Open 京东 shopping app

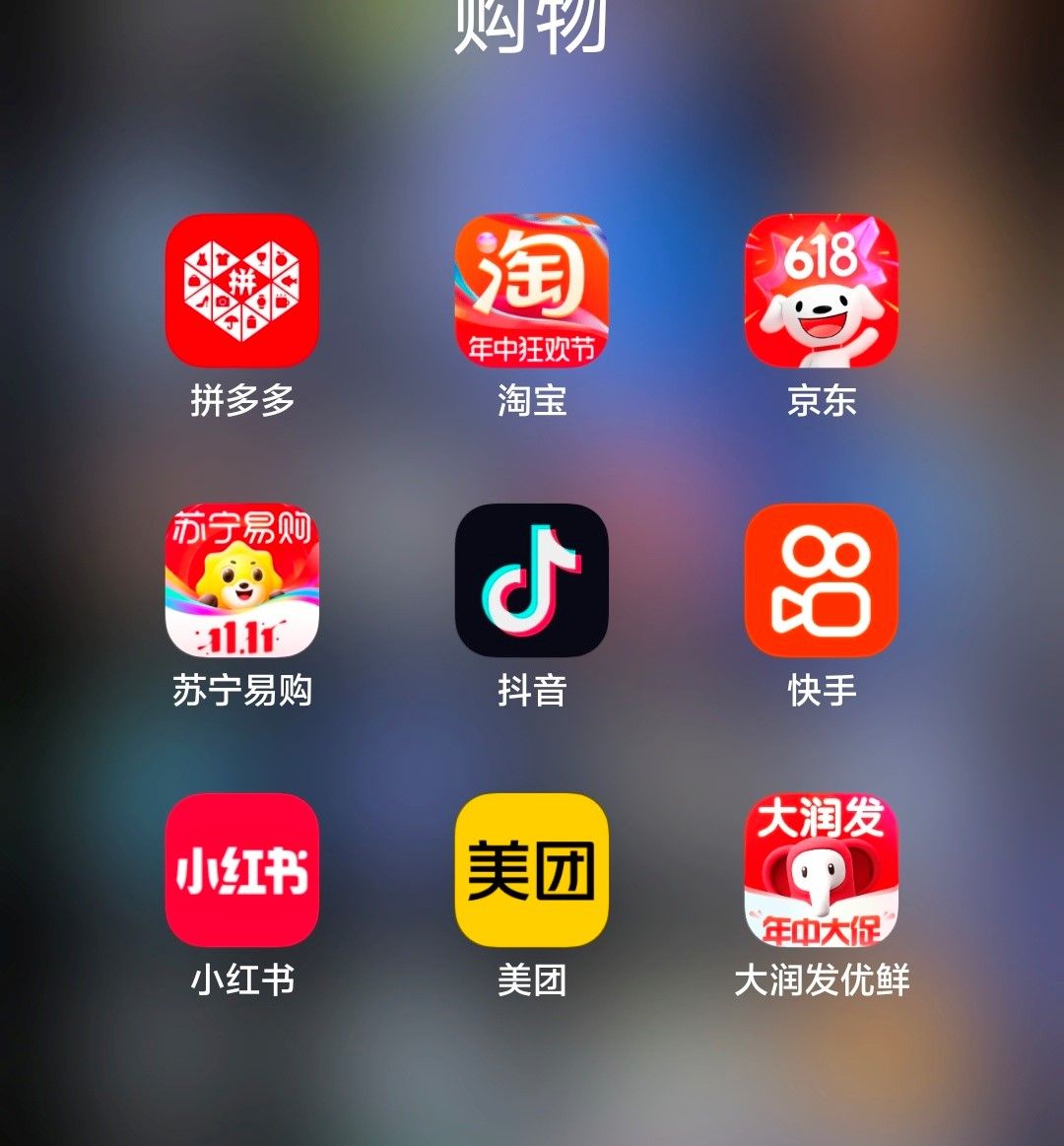[821, 291]
